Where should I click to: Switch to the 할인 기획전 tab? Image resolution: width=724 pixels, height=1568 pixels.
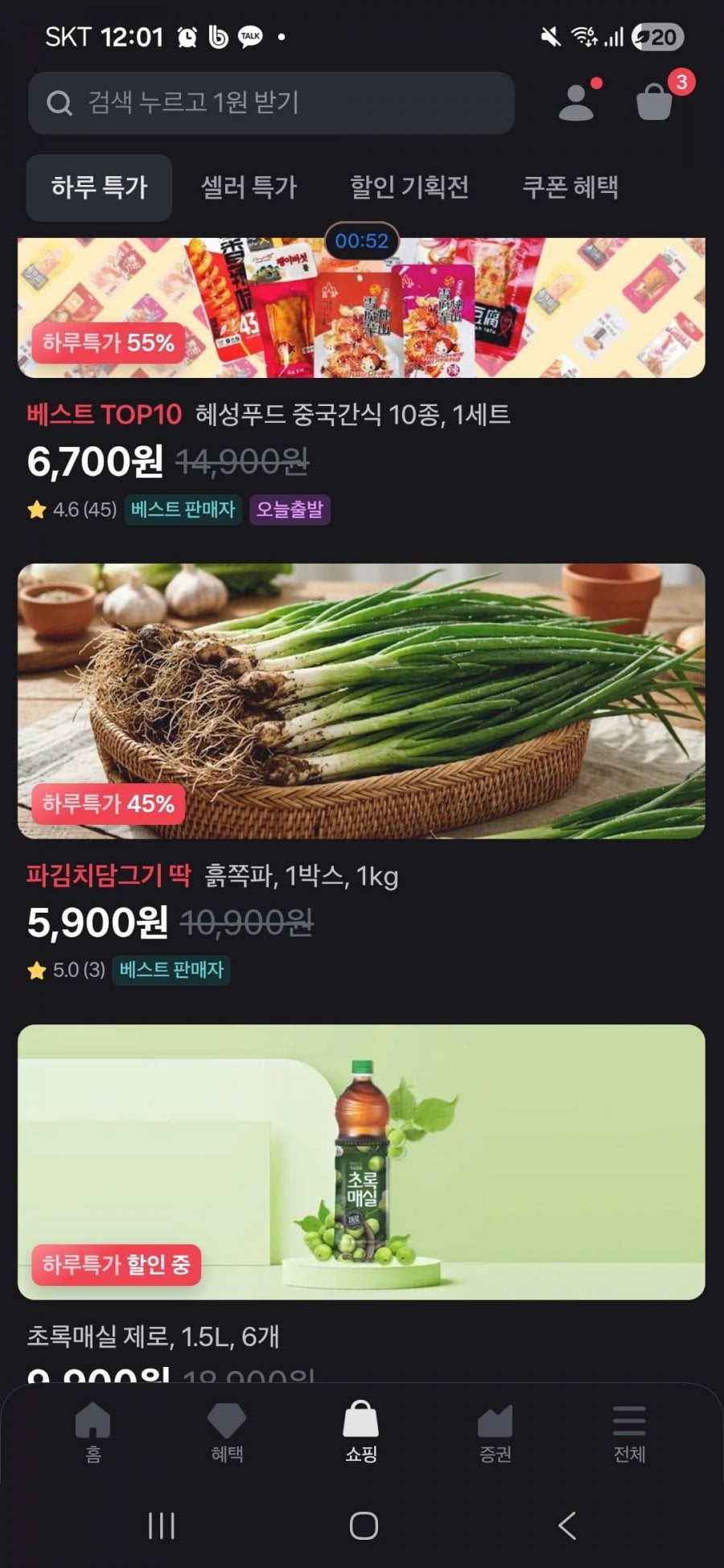(409, 187)
